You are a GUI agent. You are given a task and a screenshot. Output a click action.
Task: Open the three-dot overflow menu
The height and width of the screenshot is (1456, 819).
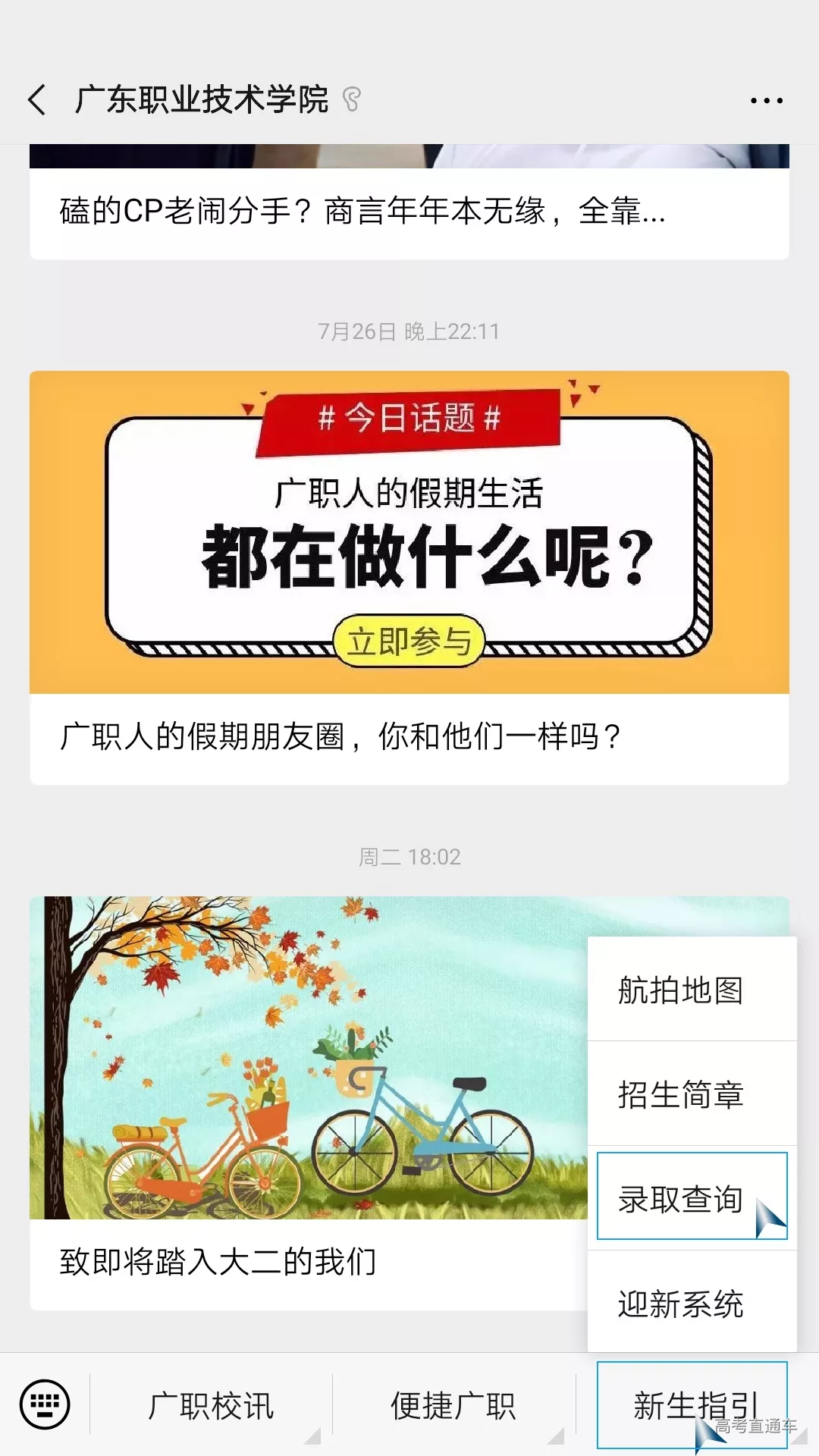click(766, 100)
